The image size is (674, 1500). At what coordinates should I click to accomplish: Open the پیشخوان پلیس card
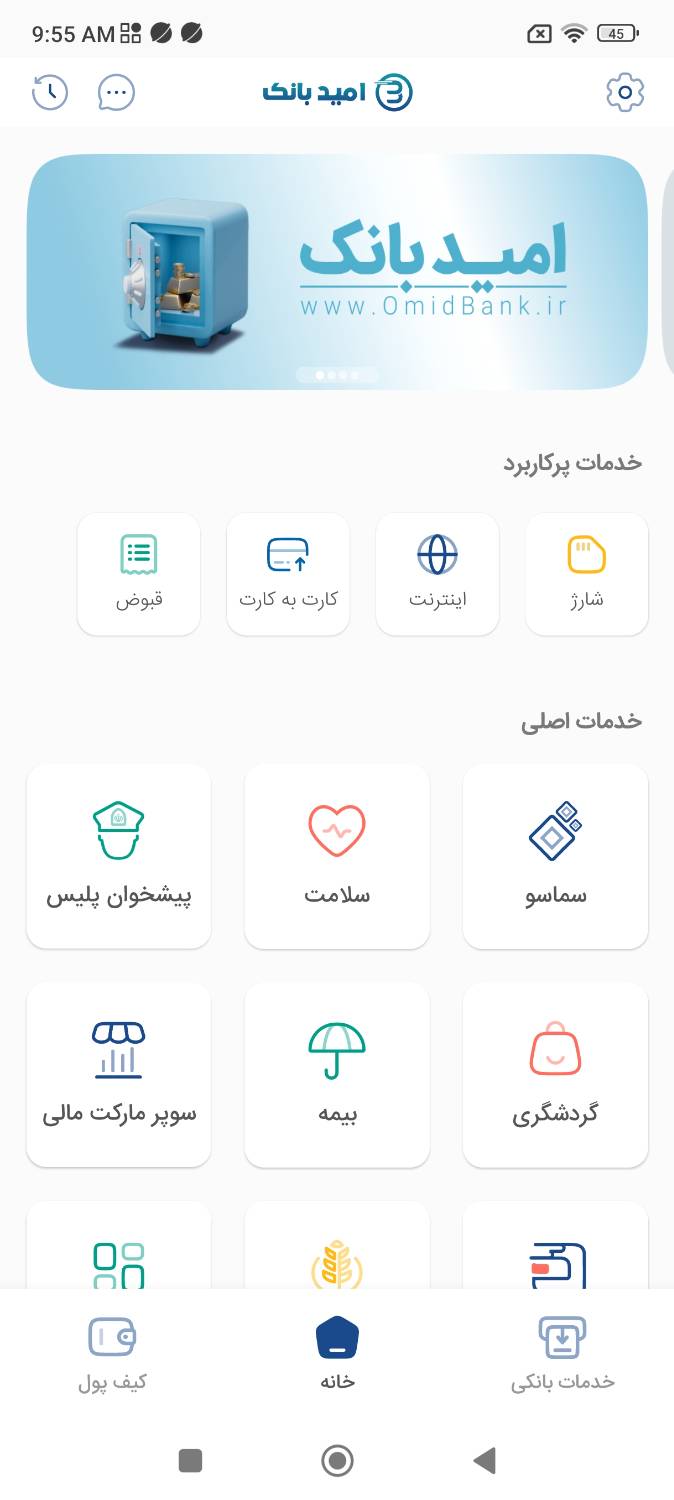(x=119, y=856)
